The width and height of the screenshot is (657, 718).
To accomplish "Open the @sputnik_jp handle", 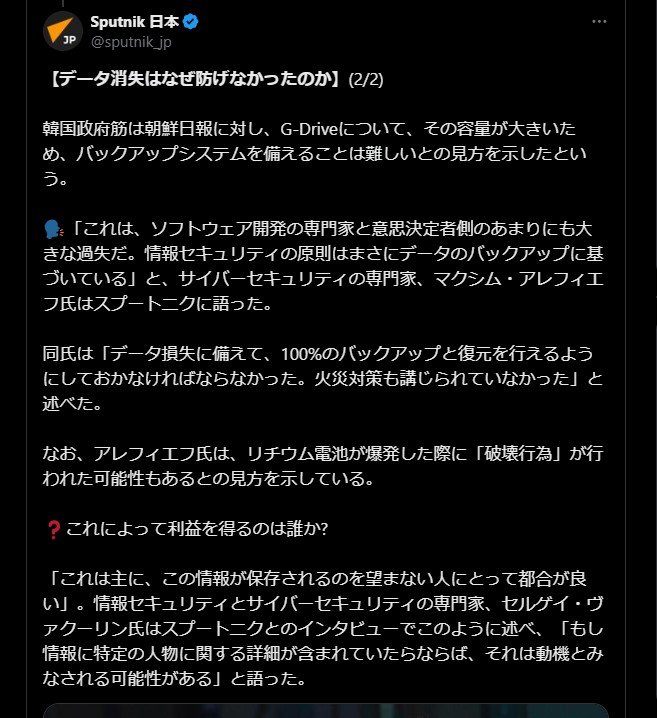I will [131, 41].
